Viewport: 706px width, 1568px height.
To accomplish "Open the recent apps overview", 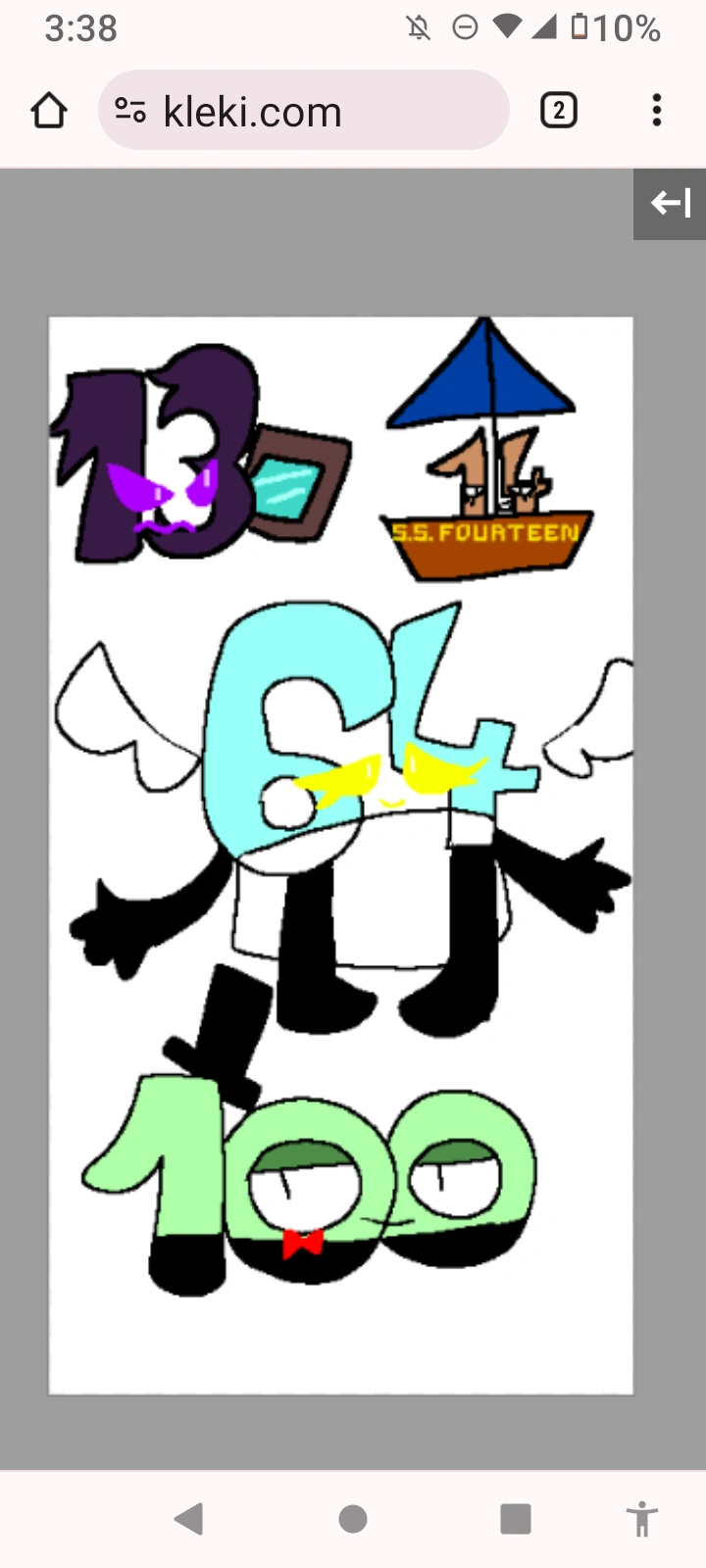I will tap(516, 1519).
